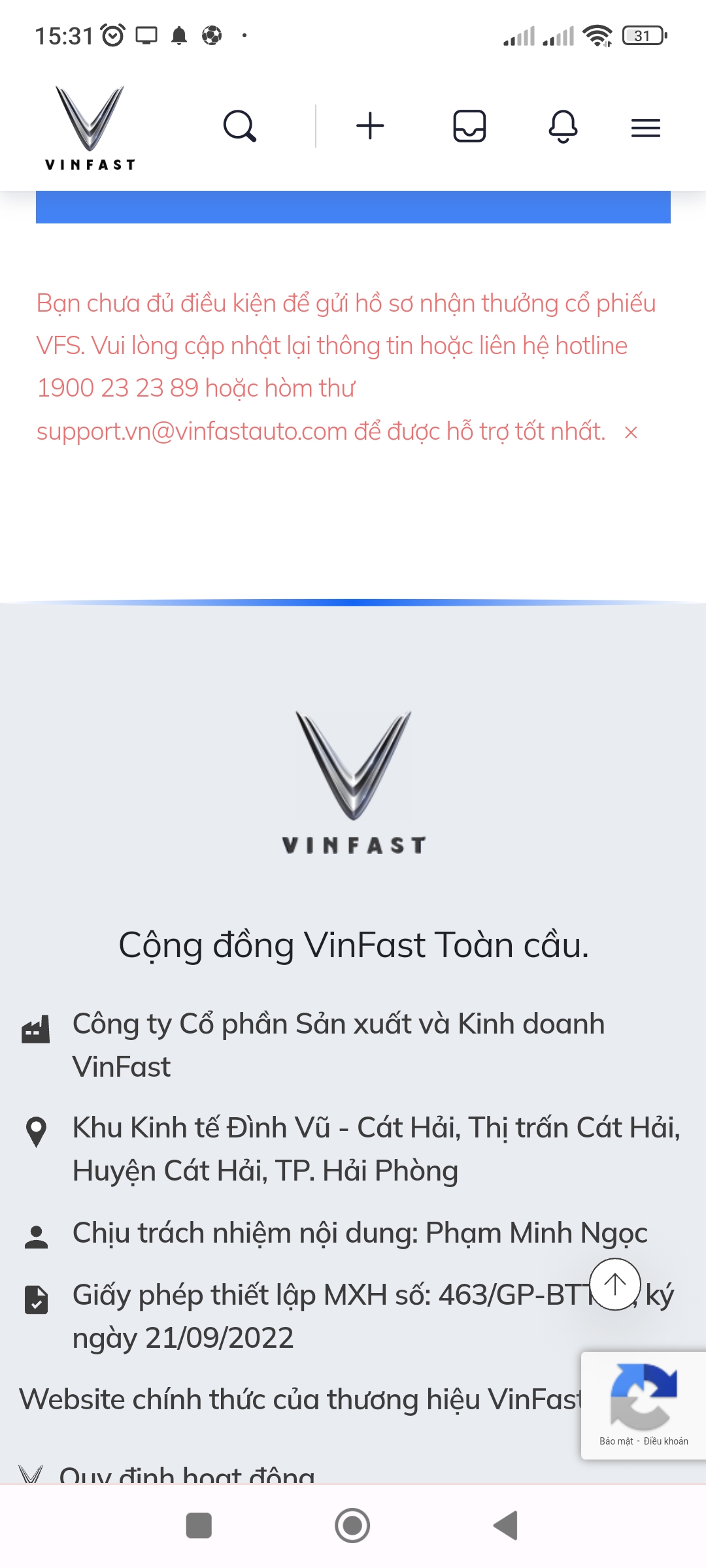
Task: Go to the home screen
Action: click(352, 1526)
